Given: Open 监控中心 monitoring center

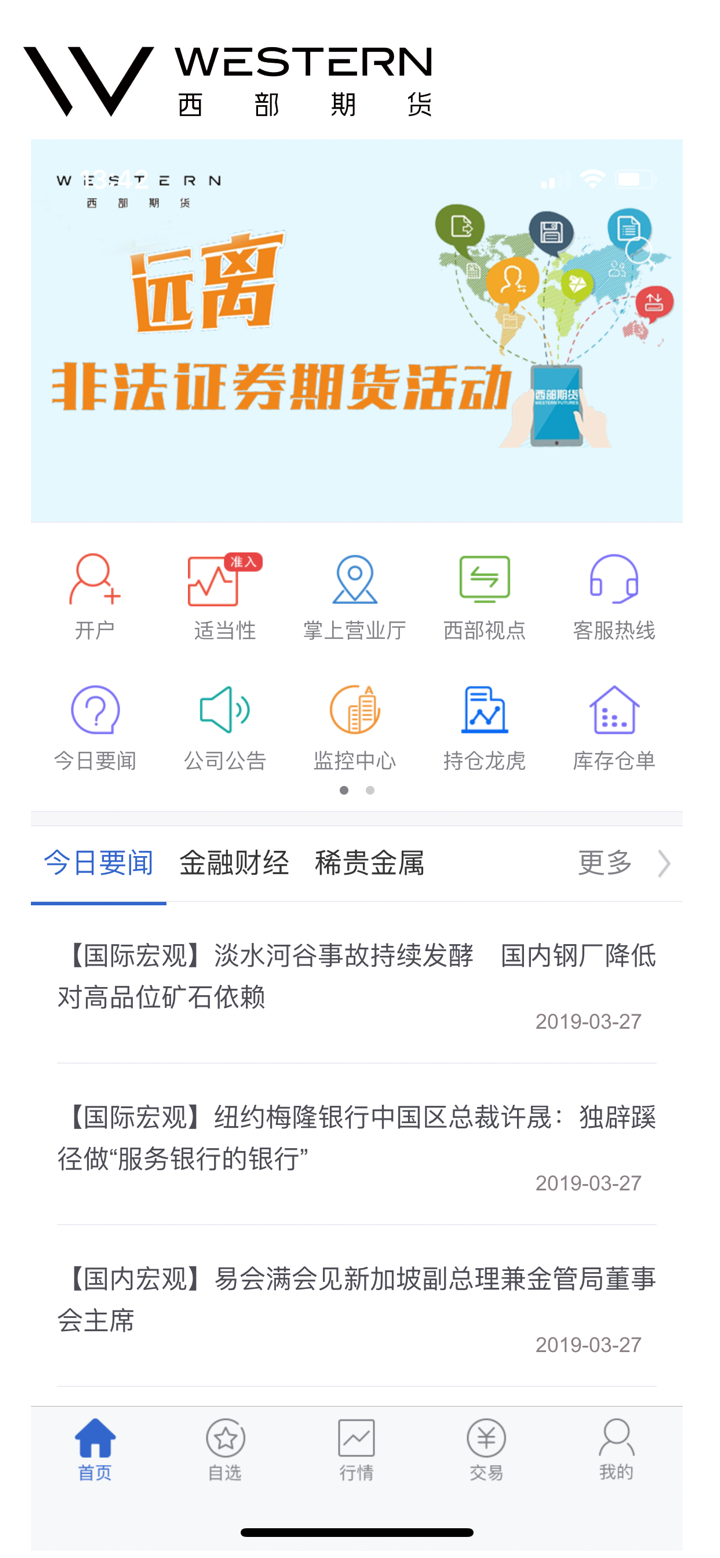Looking at the screenshot, I should (355, 727).
